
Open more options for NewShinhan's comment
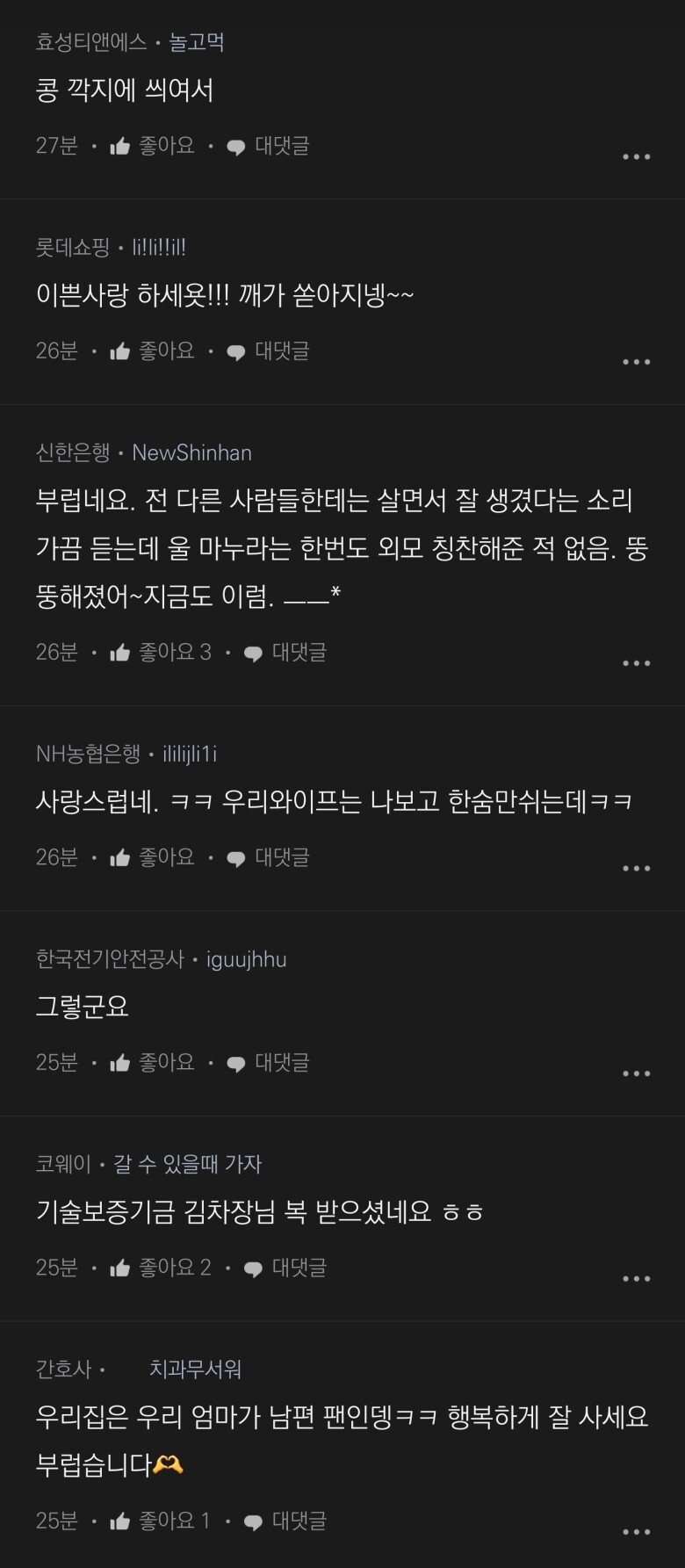[636, 663]
